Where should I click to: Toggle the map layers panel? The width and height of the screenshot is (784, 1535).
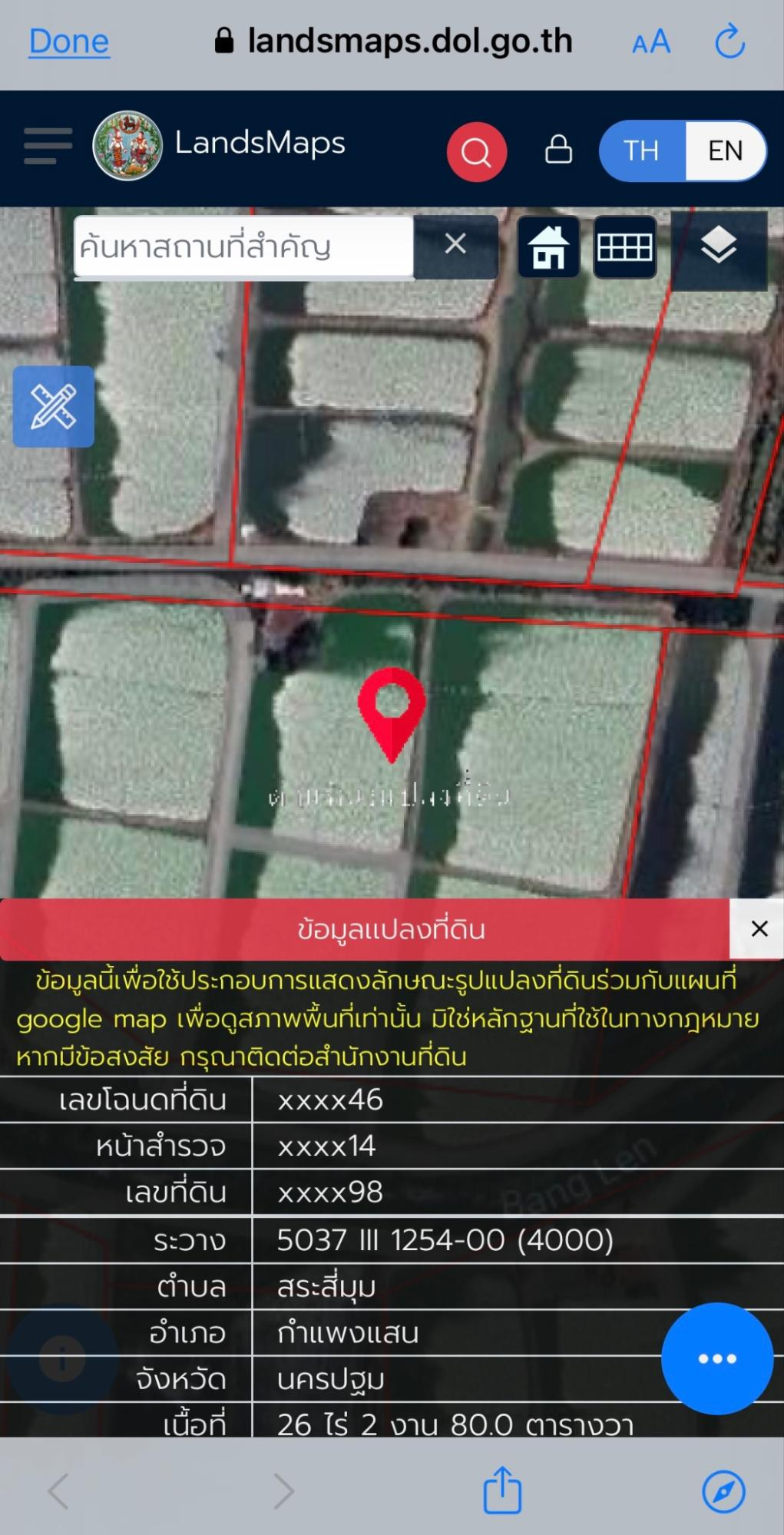tap(719, 247)
